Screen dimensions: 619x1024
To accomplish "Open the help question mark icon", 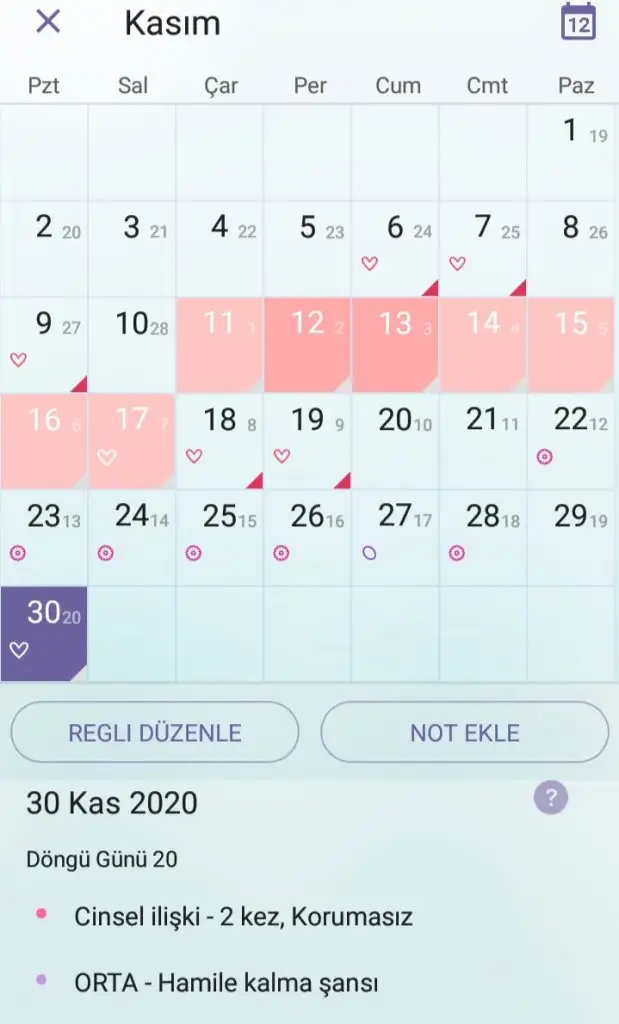I will coord(551,798).
